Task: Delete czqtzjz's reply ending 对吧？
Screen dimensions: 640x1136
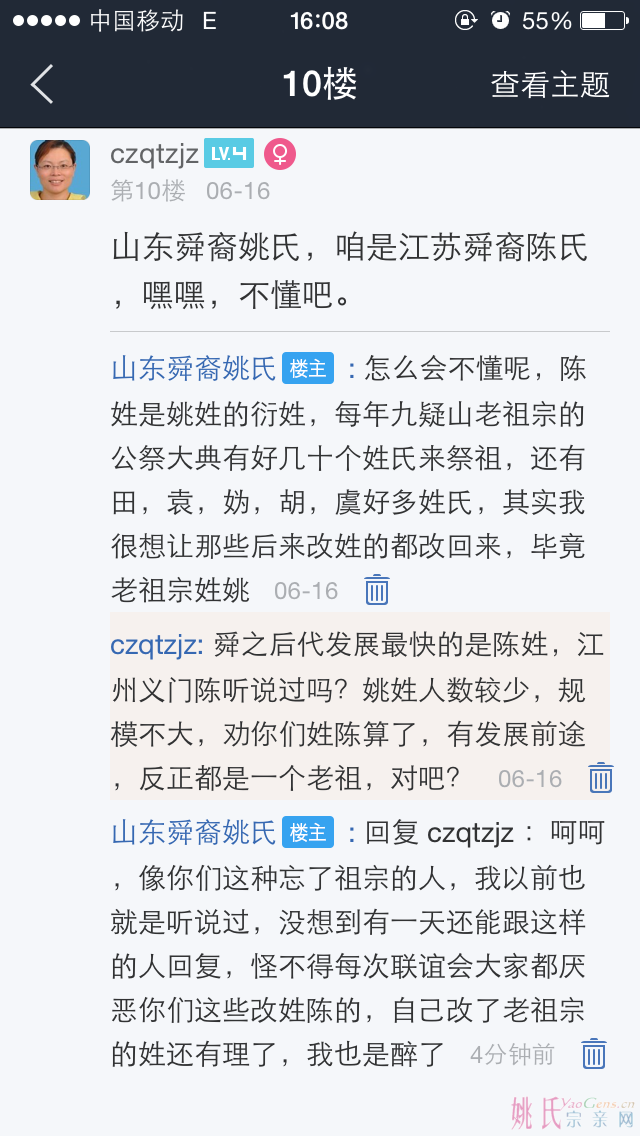Action: click(x=600, y=778)
